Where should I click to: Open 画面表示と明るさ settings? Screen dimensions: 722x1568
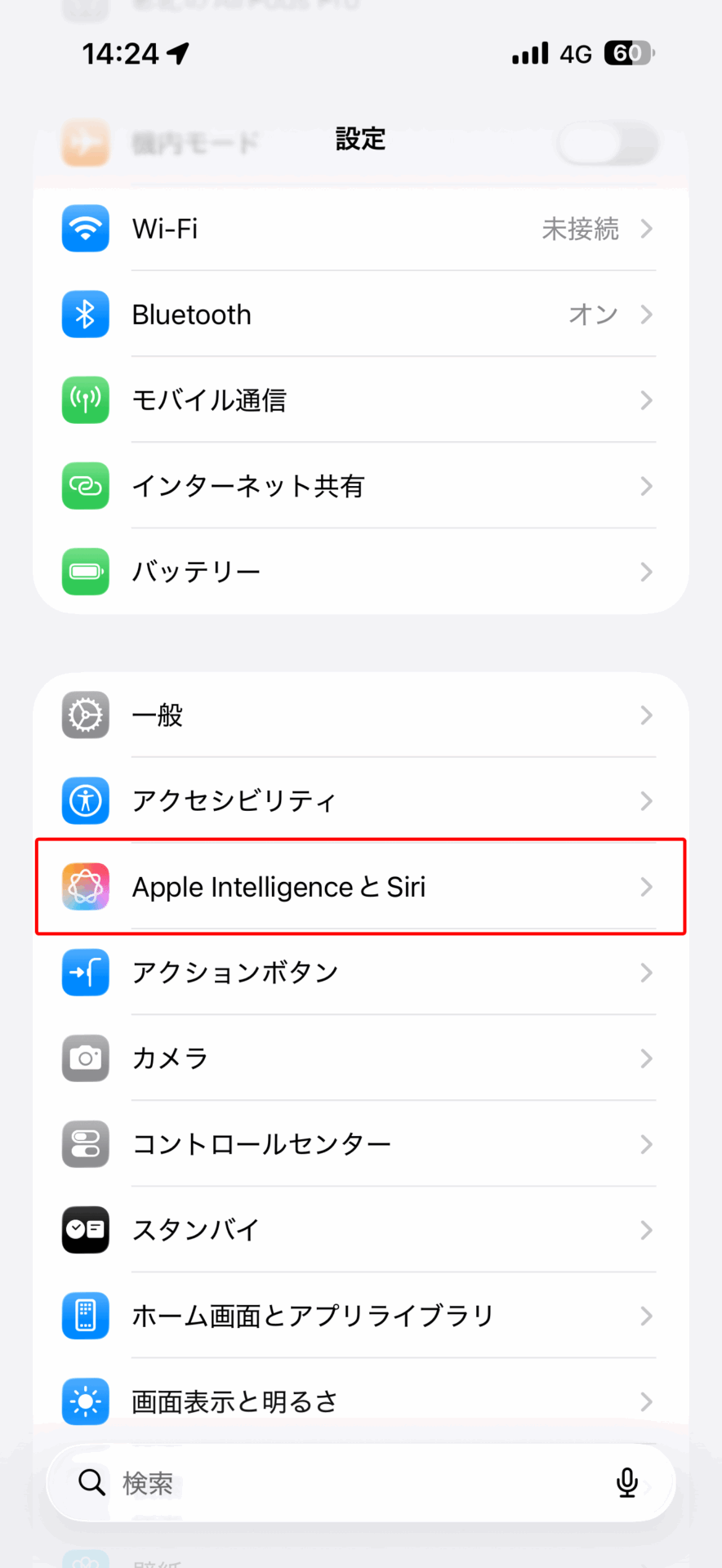point(359,1400)
